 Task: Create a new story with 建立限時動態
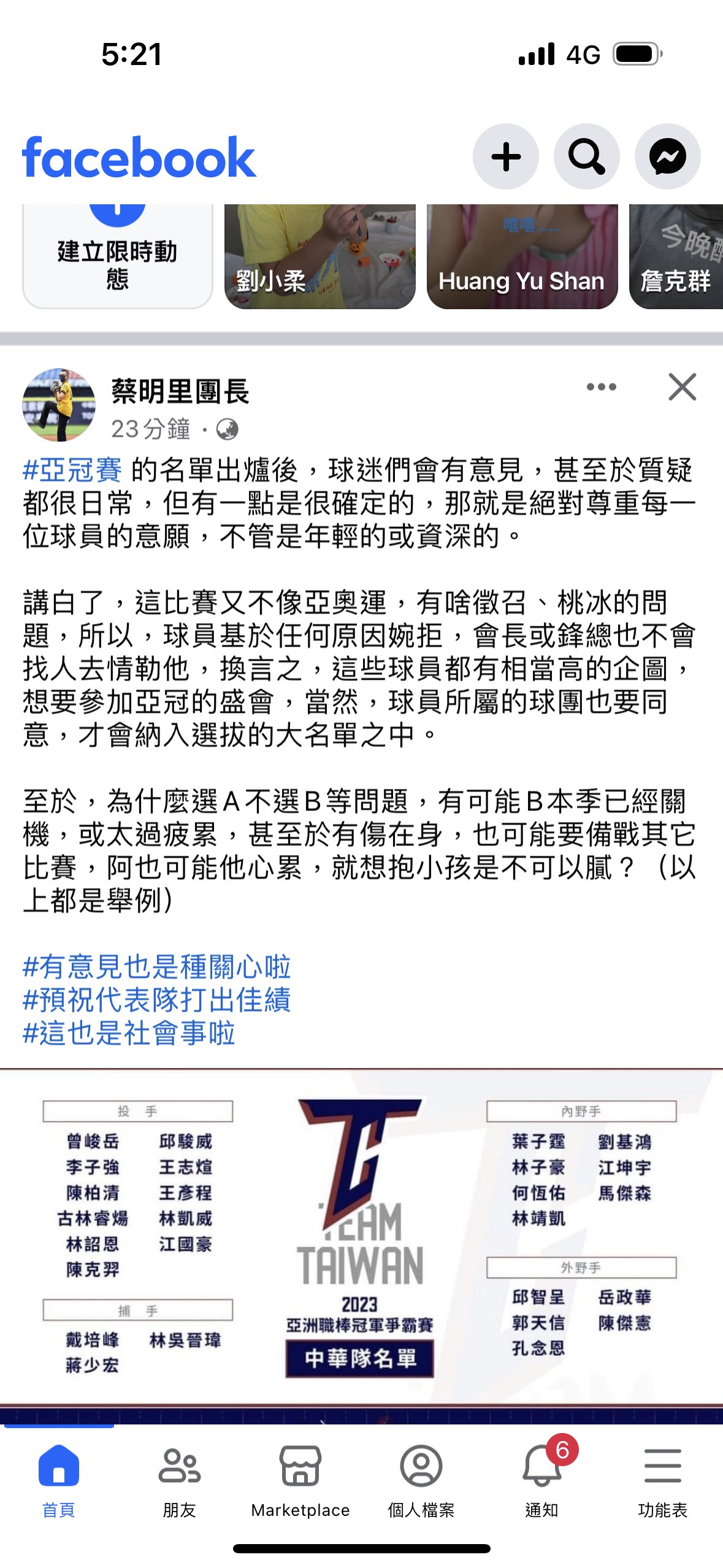(118, 256)
